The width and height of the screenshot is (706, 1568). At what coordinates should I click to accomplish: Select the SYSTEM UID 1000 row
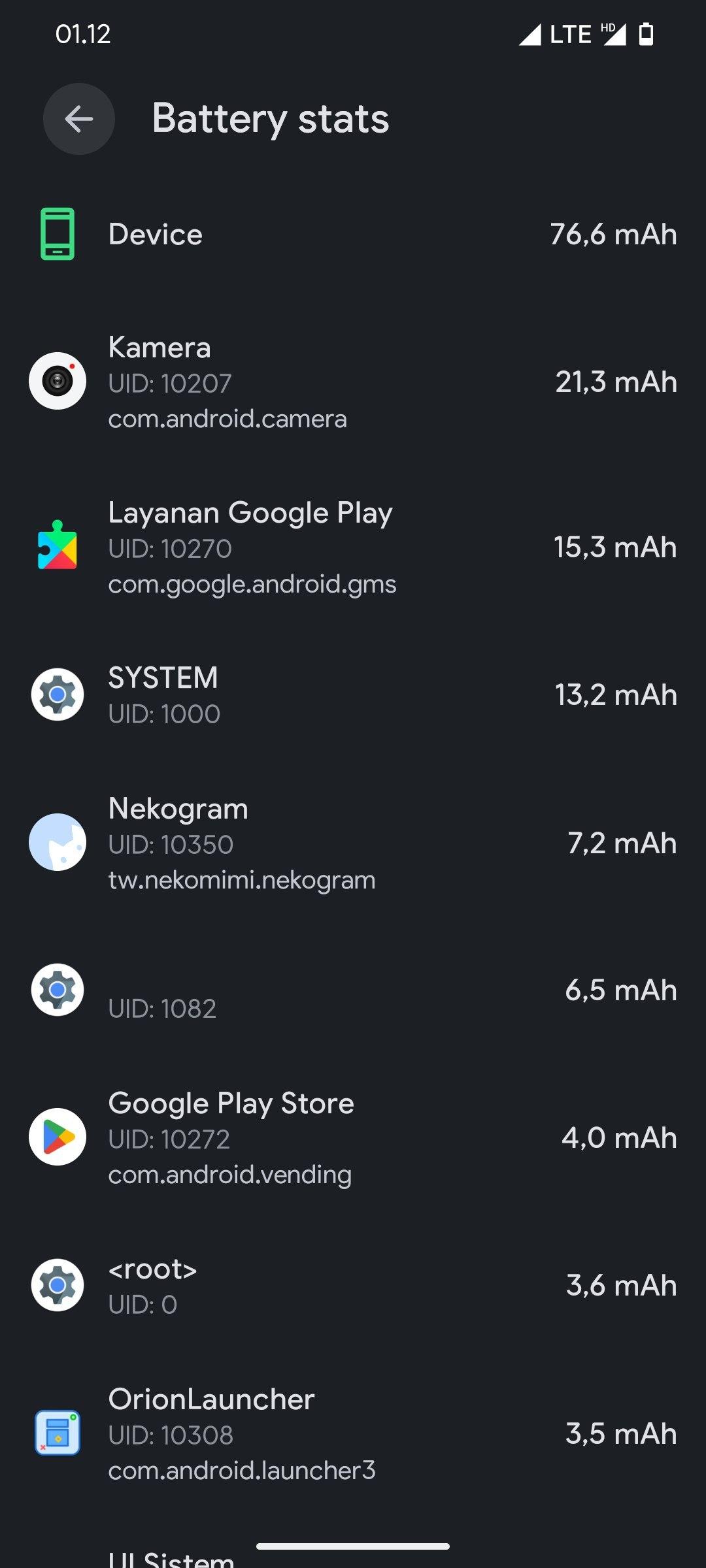353,695
